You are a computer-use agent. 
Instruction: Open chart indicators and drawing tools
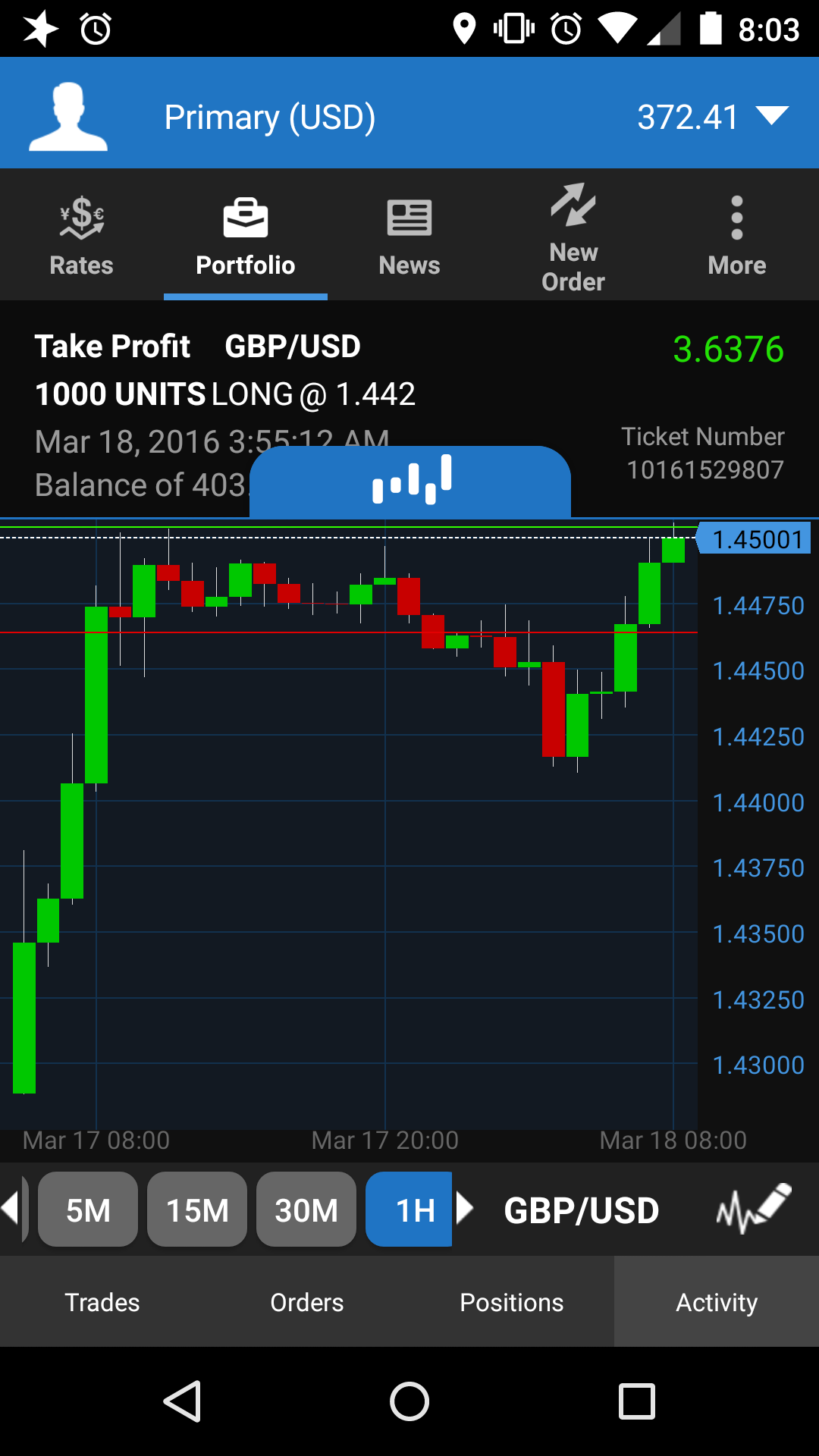coord(753,1208)
